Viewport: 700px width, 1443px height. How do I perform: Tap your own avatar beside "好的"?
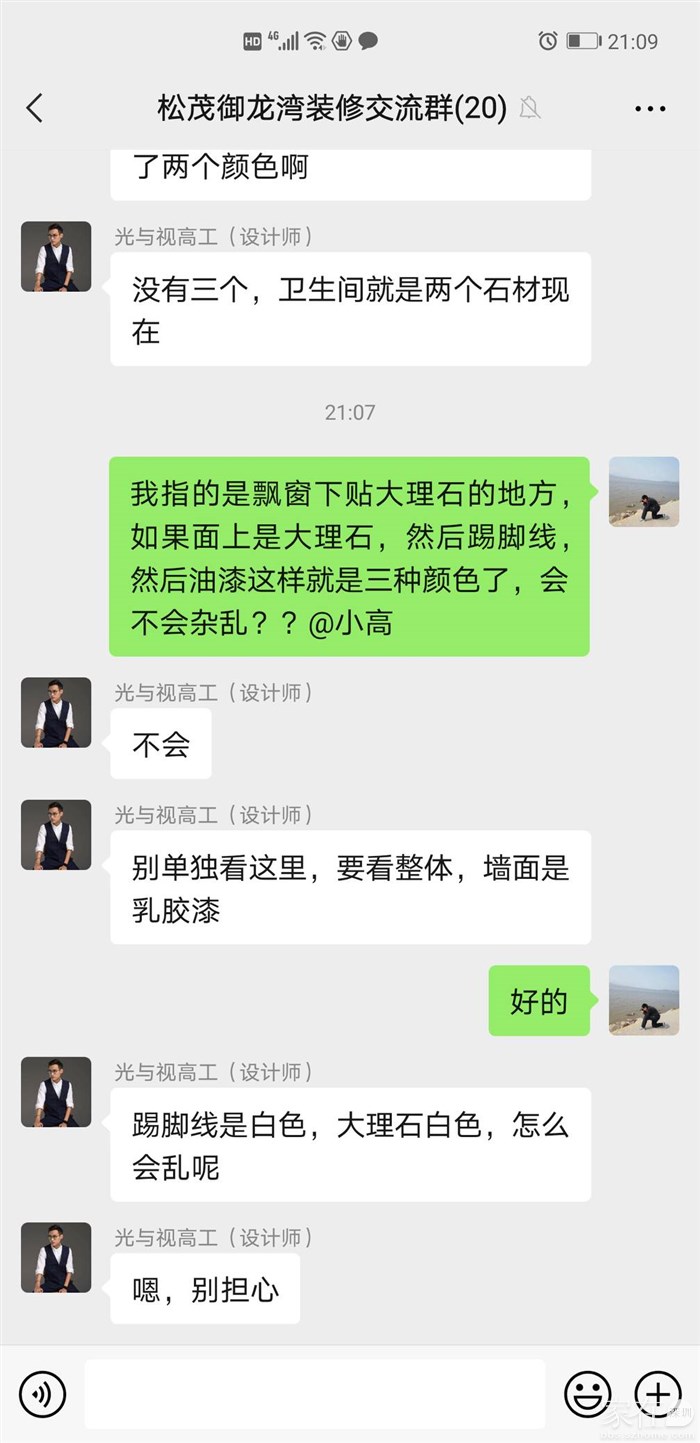[644, 1000]
